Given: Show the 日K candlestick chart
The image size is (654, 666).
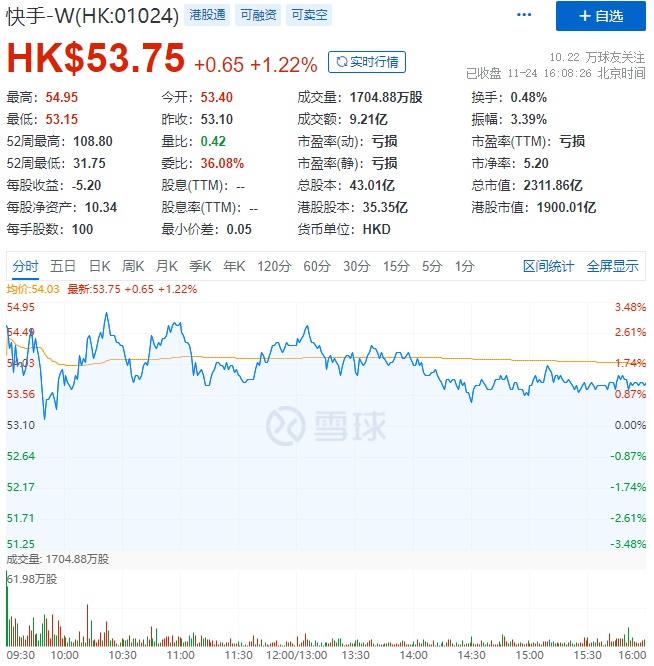Looking at the screenshot, I should point(99,266).
